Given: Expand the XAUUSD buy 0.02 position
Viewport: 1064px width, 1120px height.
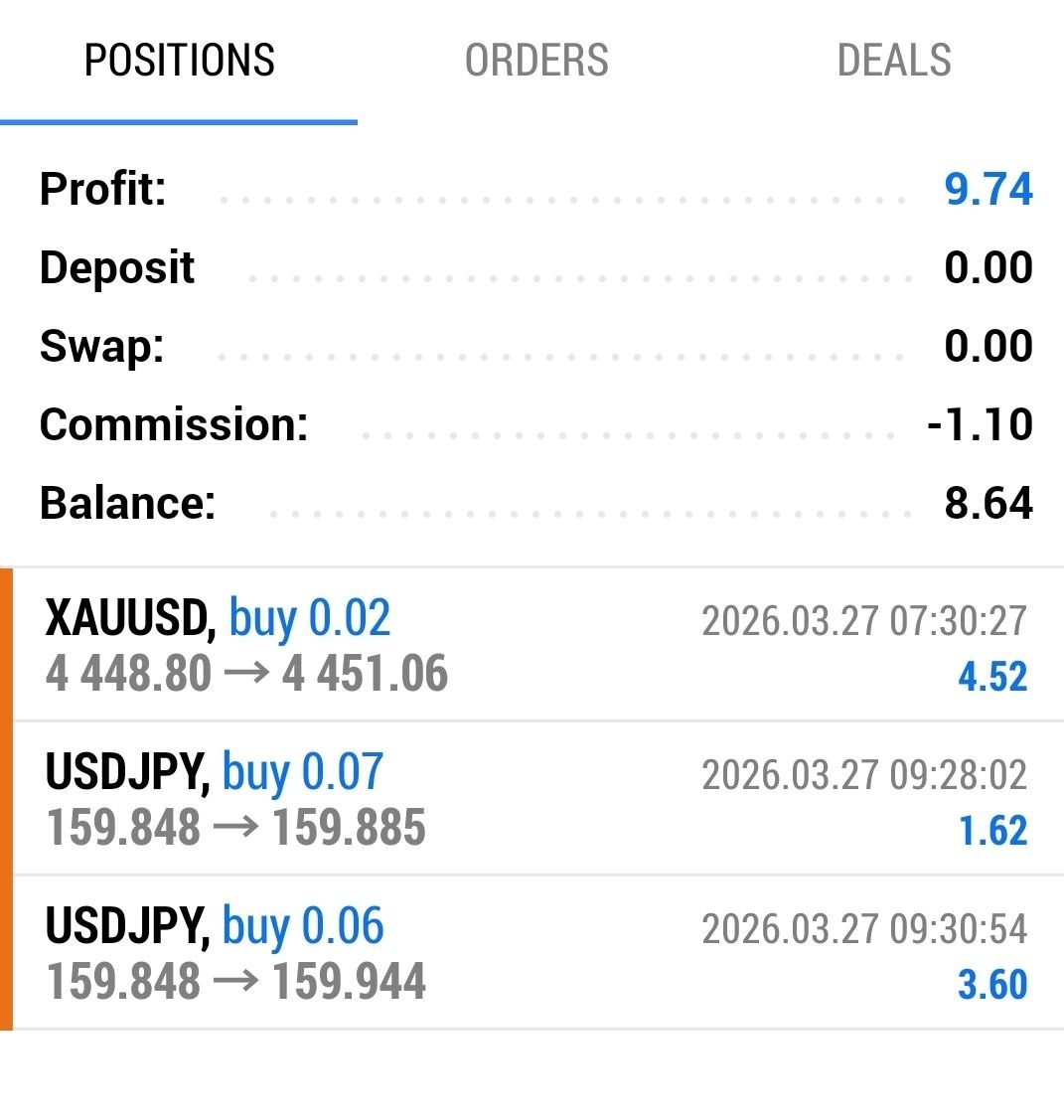Looking at the screenshot, I should (536, 645).
